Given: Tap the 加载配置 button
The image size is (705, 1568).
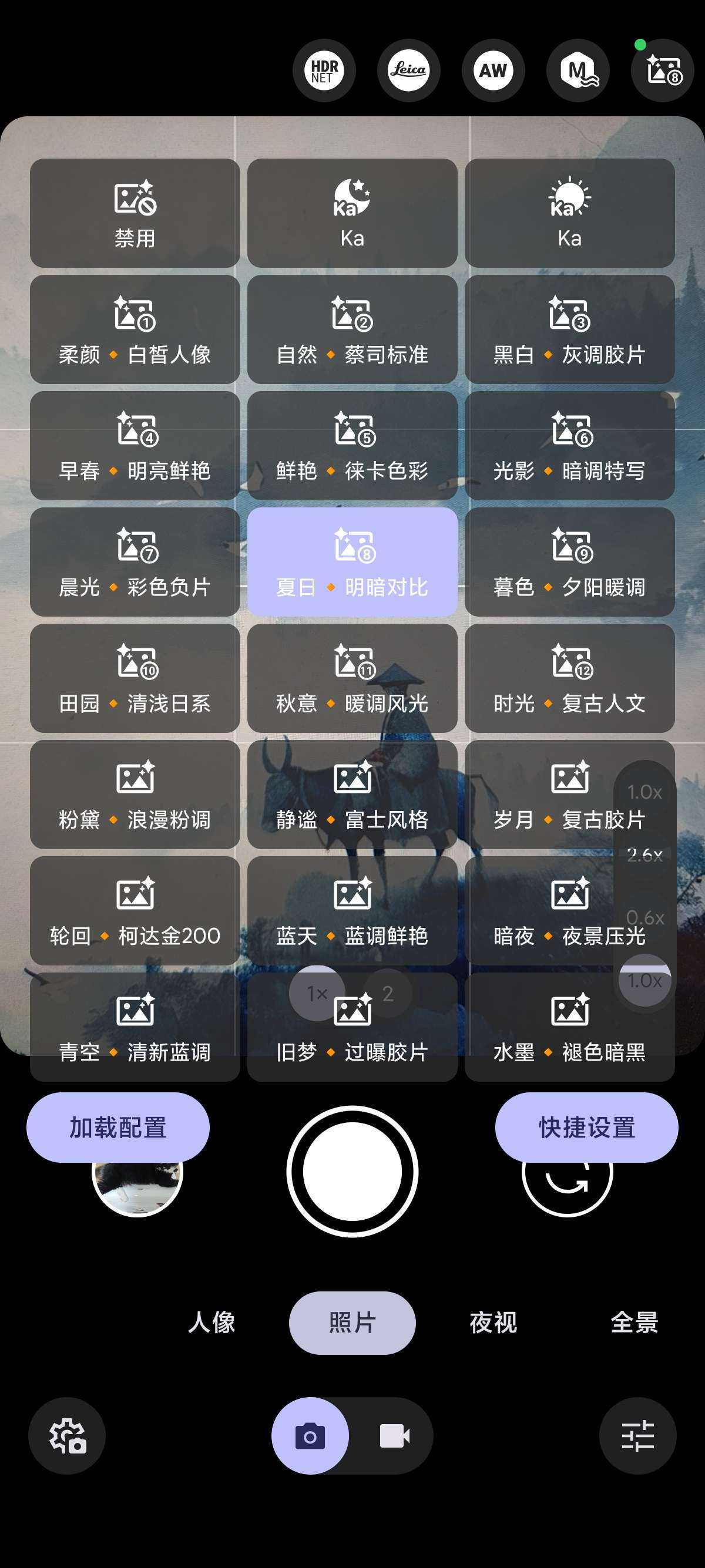Looking at the screenshot, I should tap(118, 1128).
